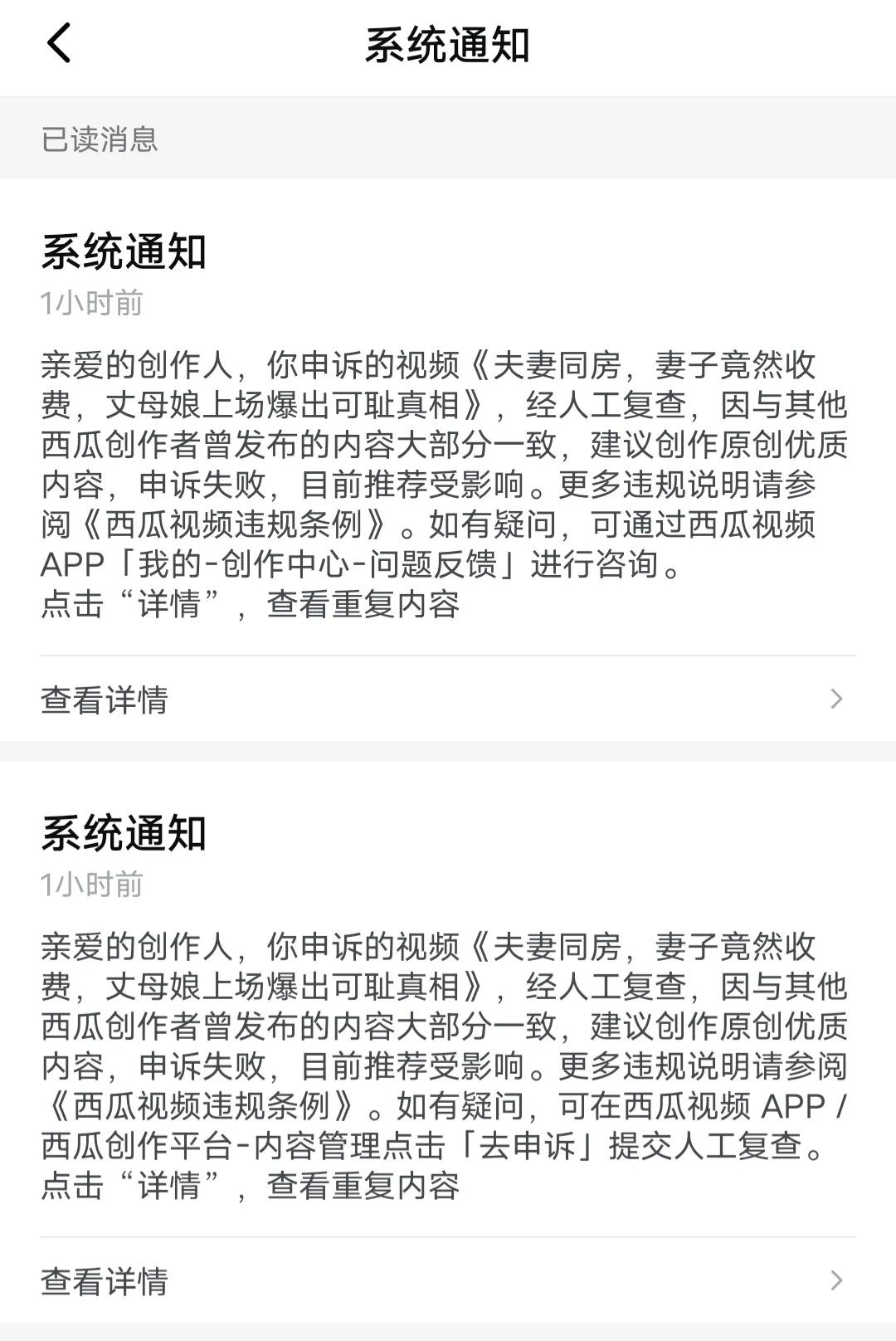
Task: Select the first 系统通知 message heading
Action: pyautogui.click(x=124, y=249)
